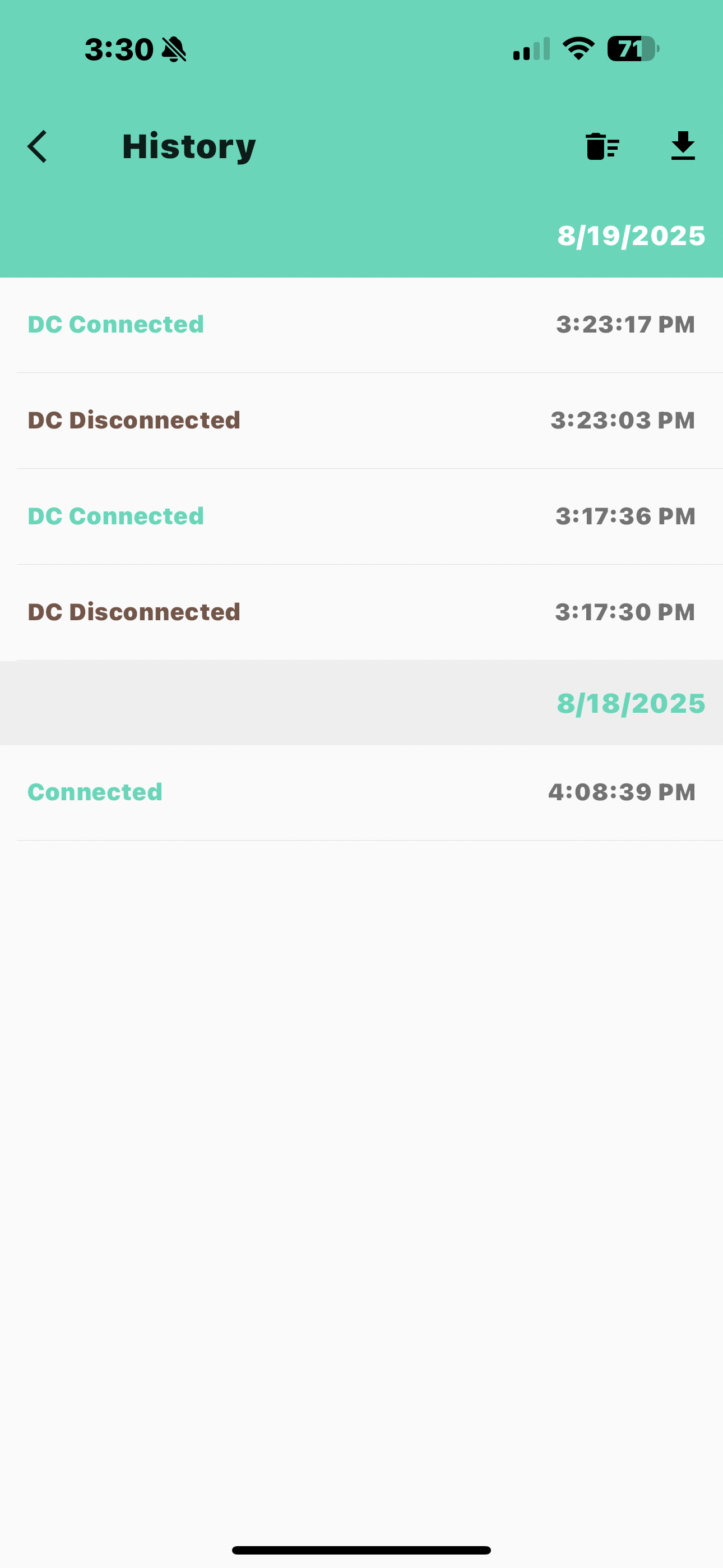The height and width of the screenshot is (1568, 723).
Task: Go back from the History screen
Action: [37, 147]
